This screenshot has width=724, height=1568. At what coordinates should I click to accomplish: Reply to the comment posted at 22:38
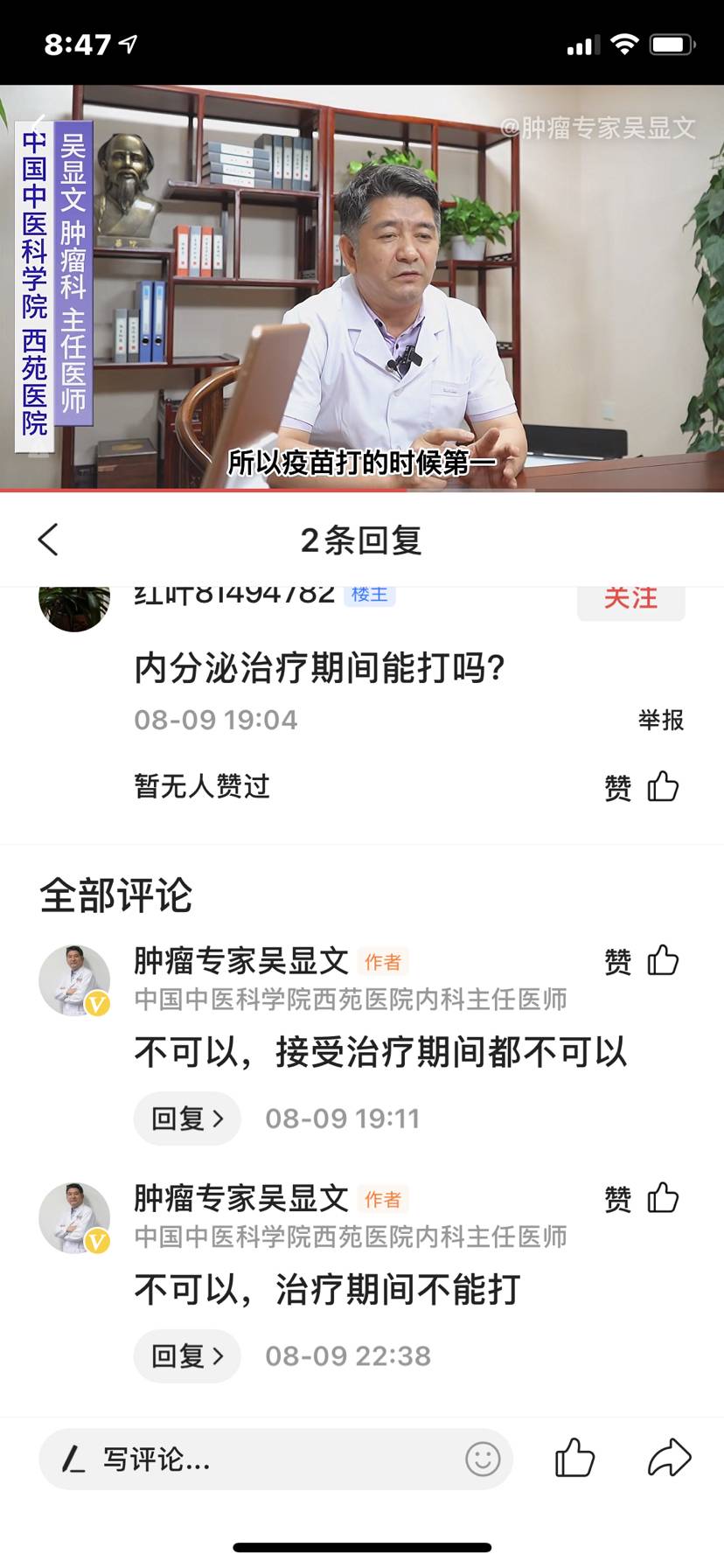pos(187,1356)
